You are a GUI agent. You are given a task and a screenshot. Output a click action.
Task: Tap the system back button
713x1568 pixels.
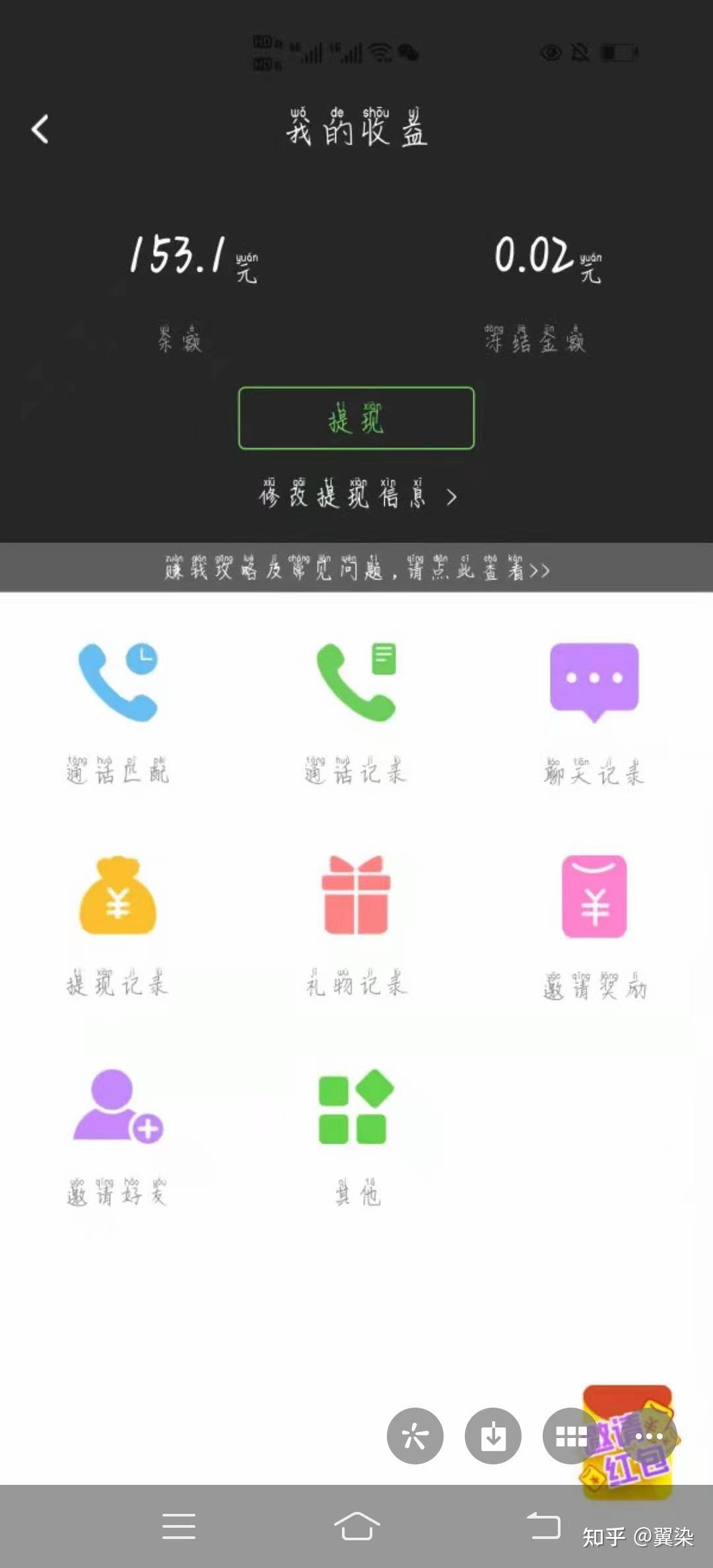tap(543, 1526)
